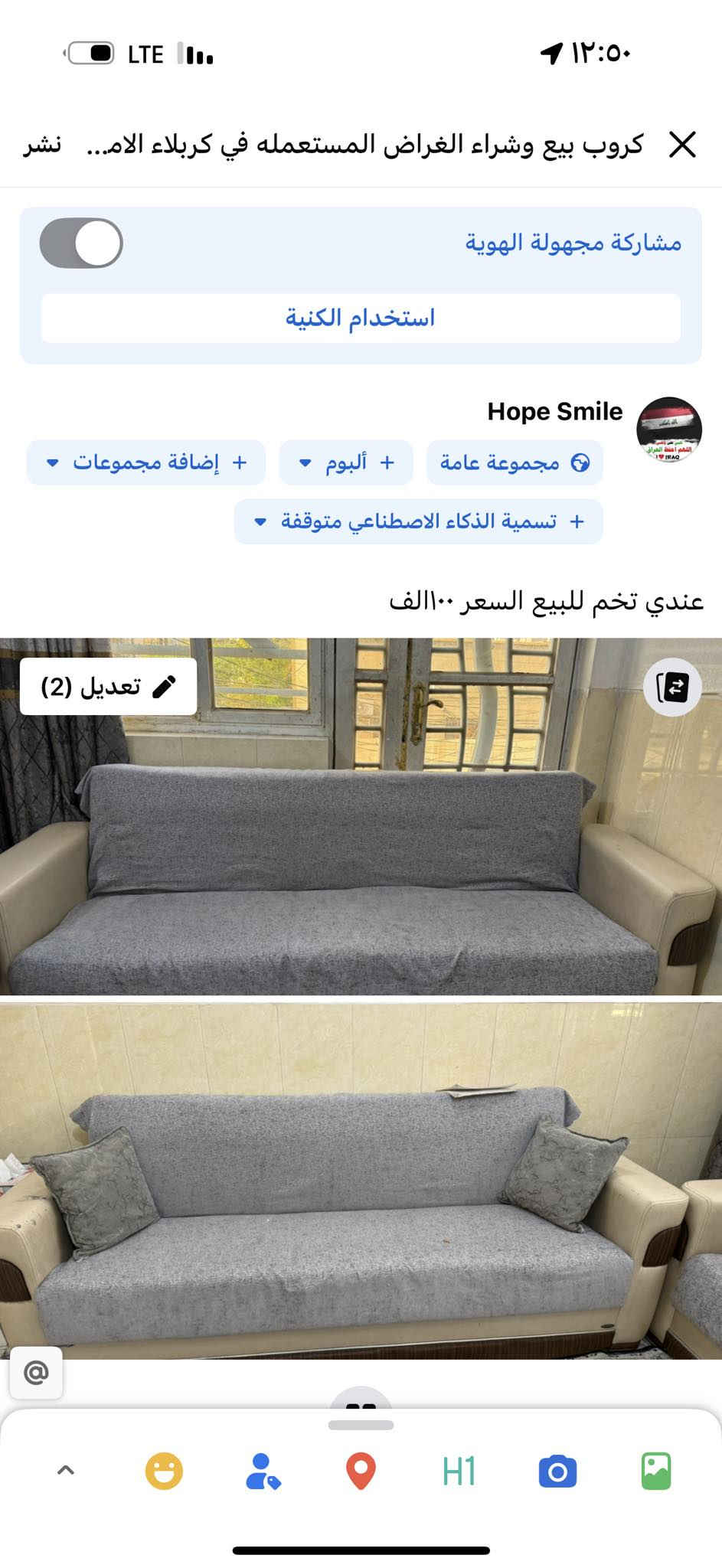
Task: Expand the toolbar options with the up chevron
Action: pyautogui.click(x=66, y=1470)
